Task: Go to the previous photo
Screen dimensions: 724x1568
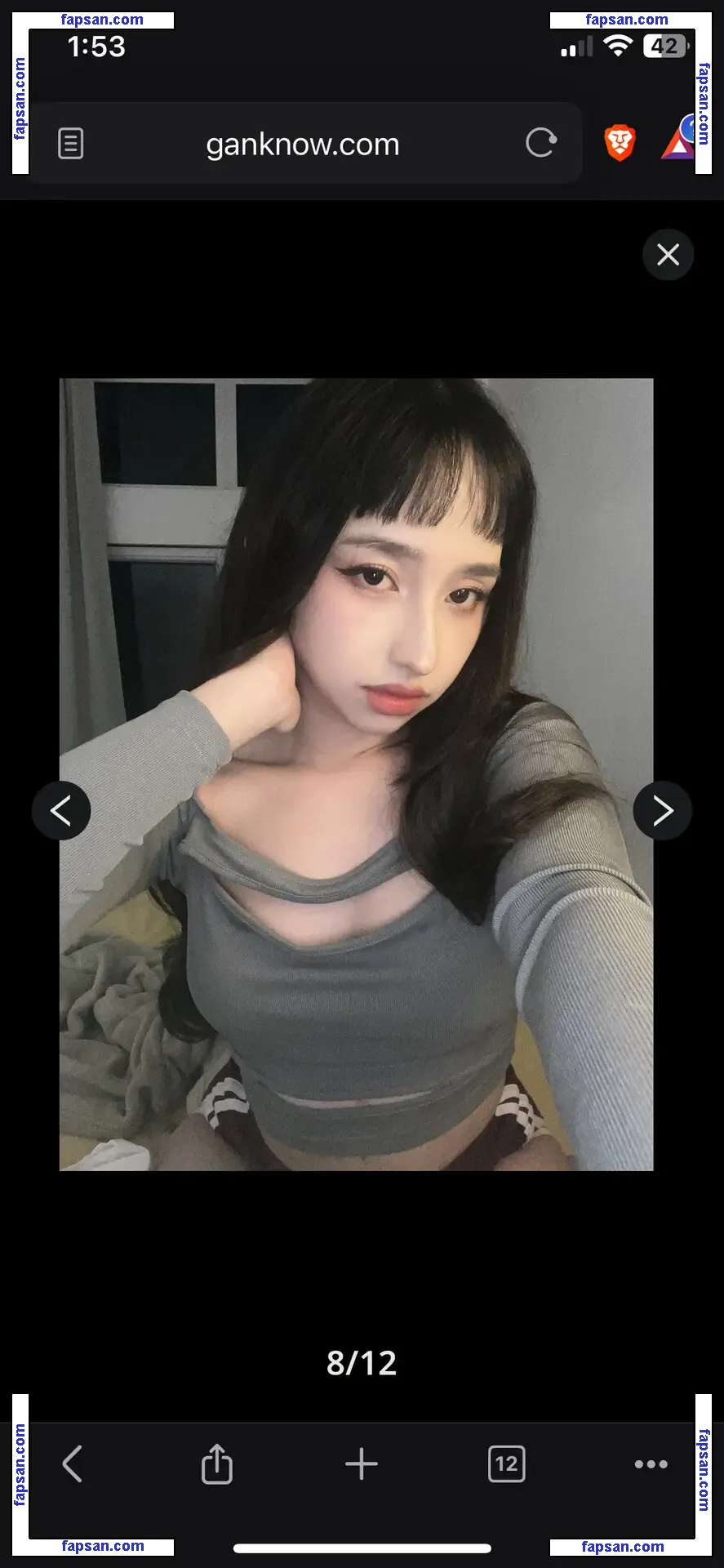Action: coord(61,810)
